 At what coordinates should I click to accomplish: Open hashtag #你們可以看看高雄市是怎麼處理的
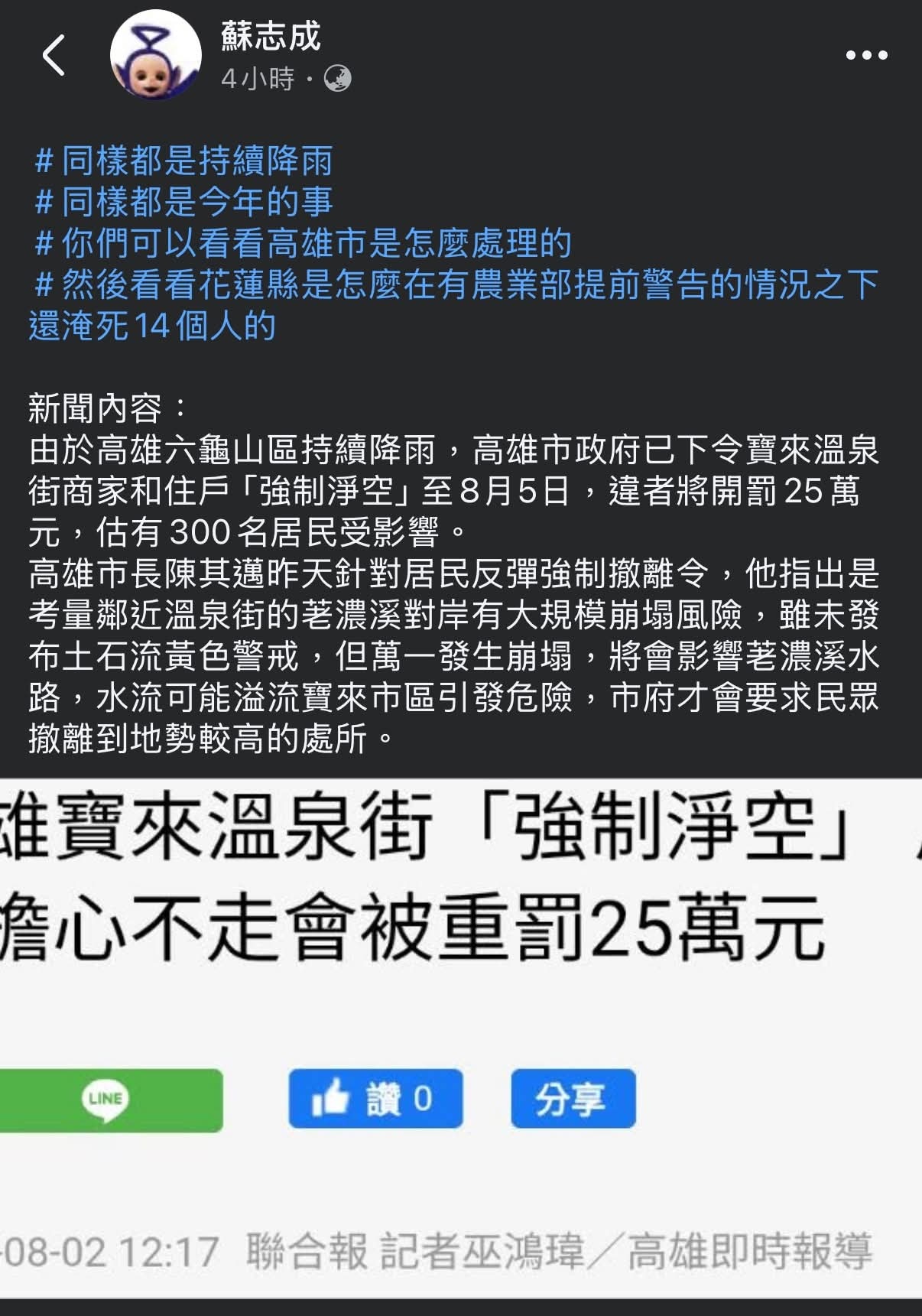pos(304,244)
